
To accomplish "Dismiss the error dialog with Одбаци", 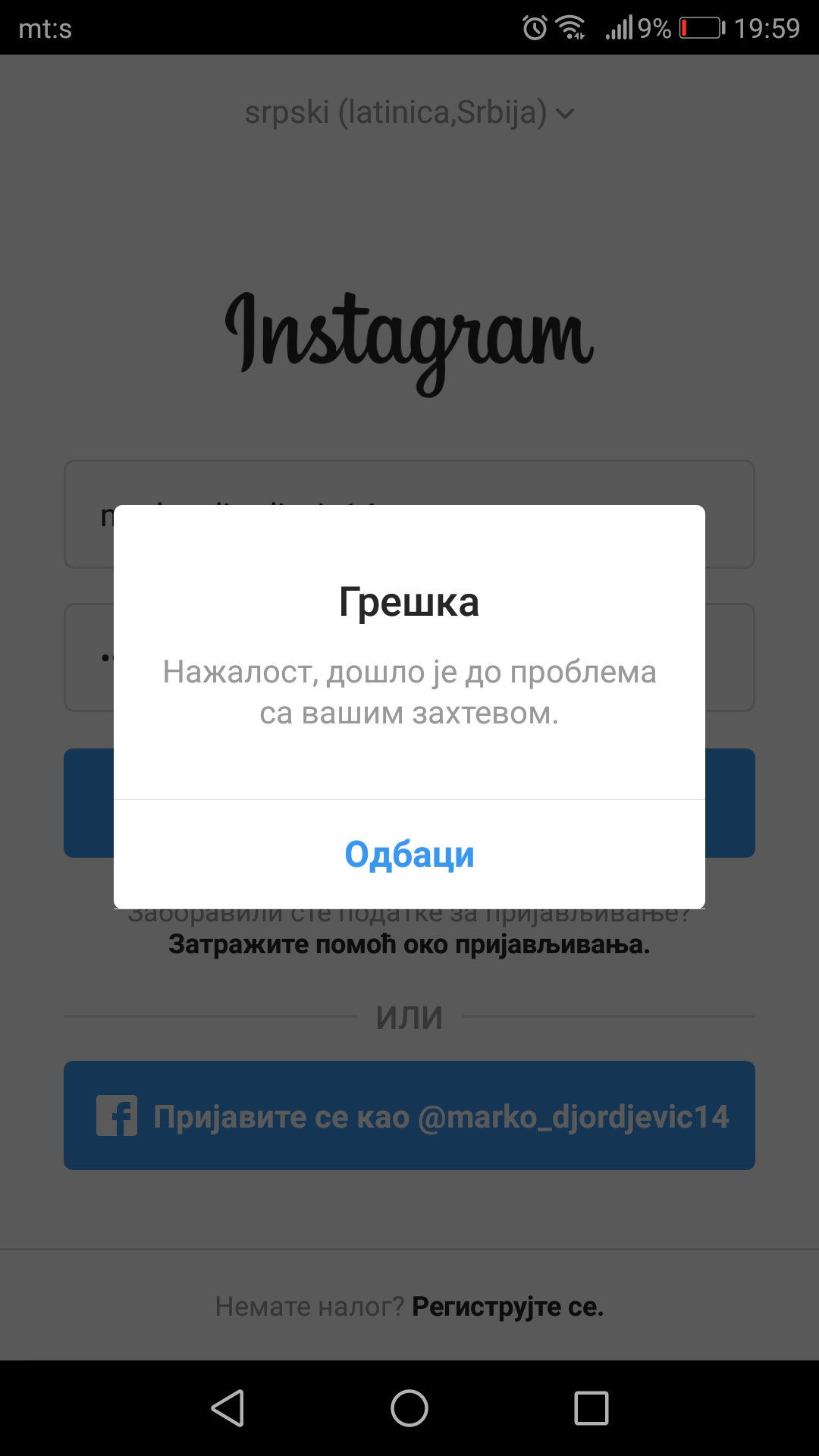I will (x=409, y=854).
